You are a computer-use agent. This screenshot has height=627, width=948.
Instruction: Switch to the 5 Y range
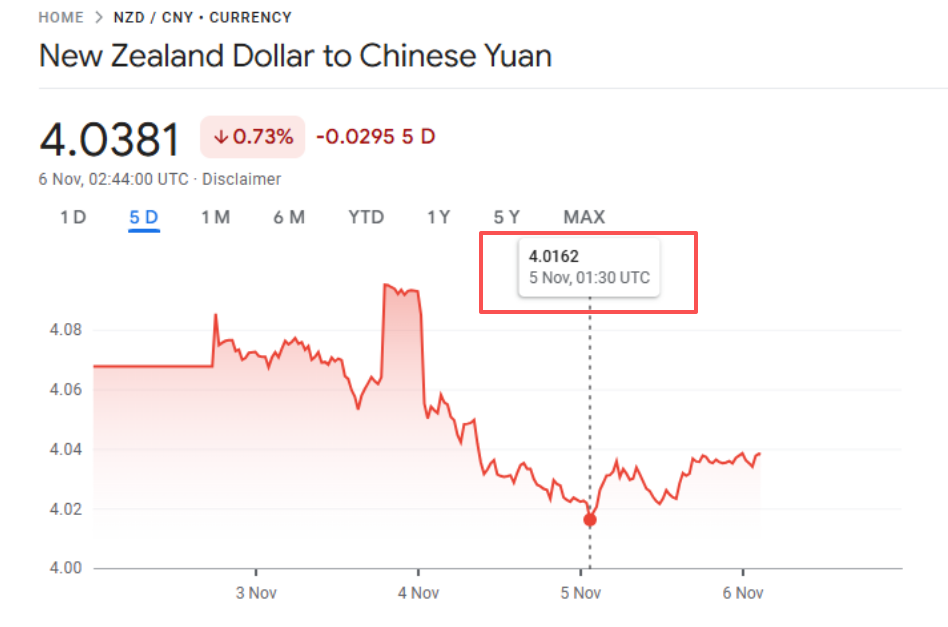pos(507,217)
